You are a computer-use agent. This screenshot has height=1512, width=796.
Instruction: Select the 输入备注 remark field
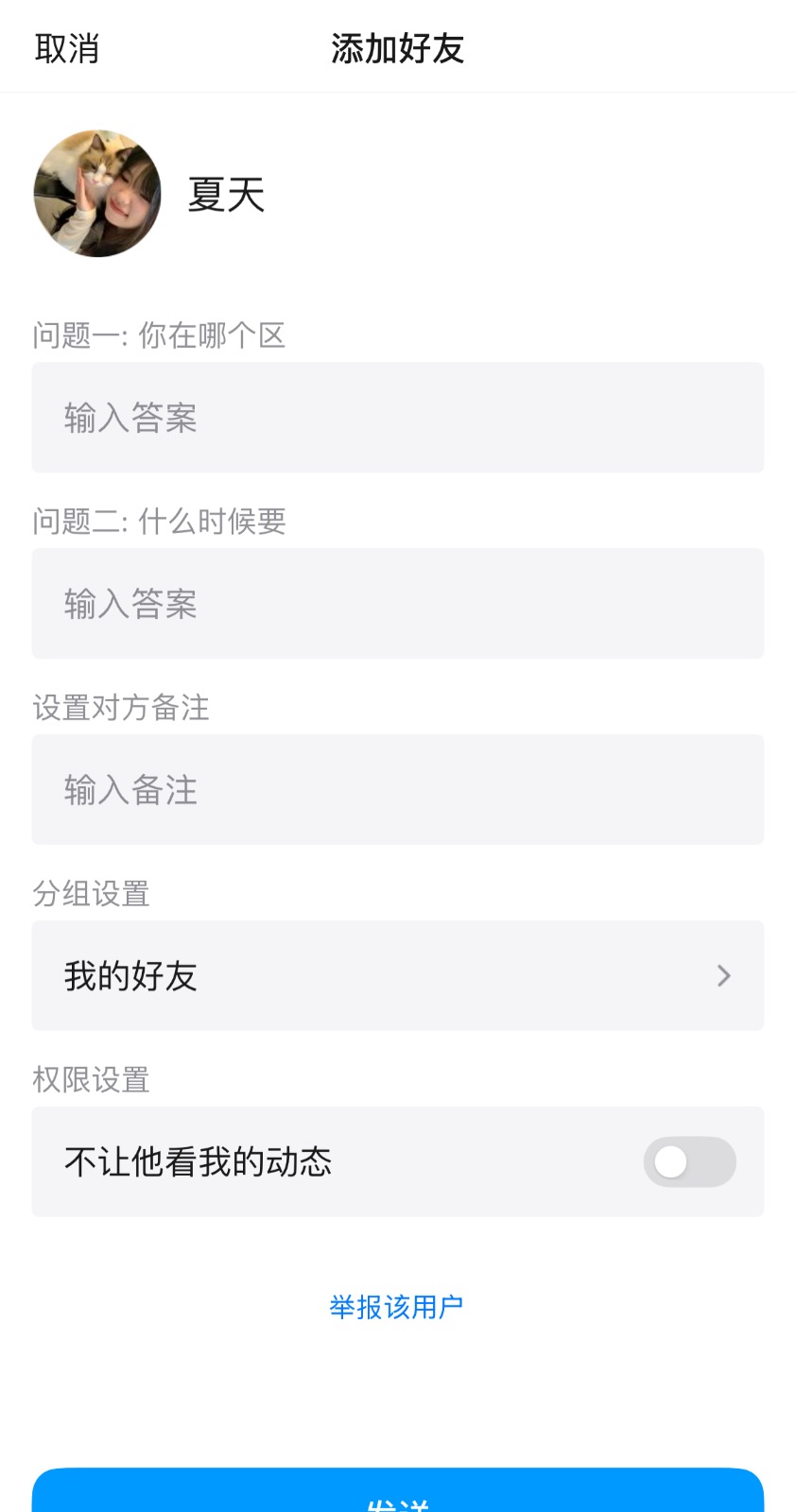pos(397,790)
